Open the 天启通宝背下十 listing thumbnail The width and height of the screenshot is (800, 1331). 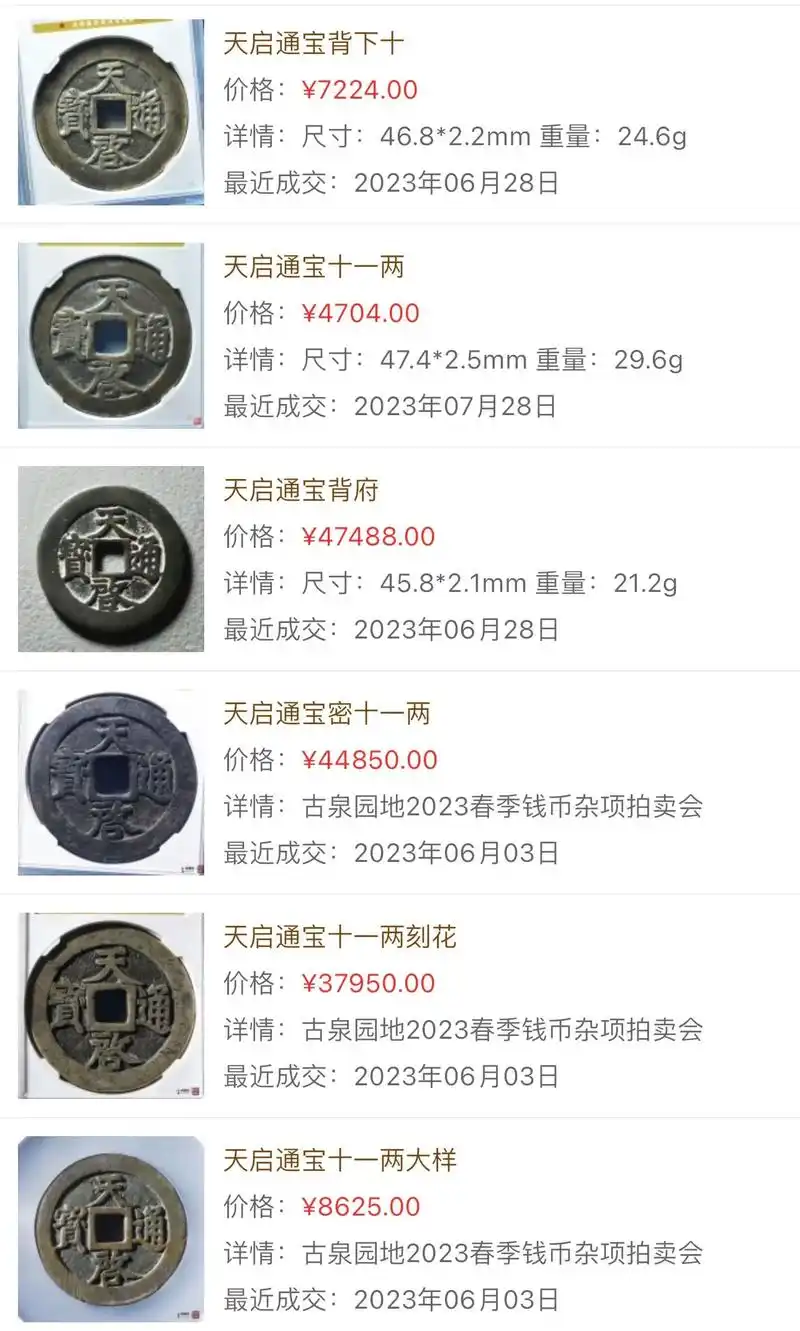pos(110,112)
